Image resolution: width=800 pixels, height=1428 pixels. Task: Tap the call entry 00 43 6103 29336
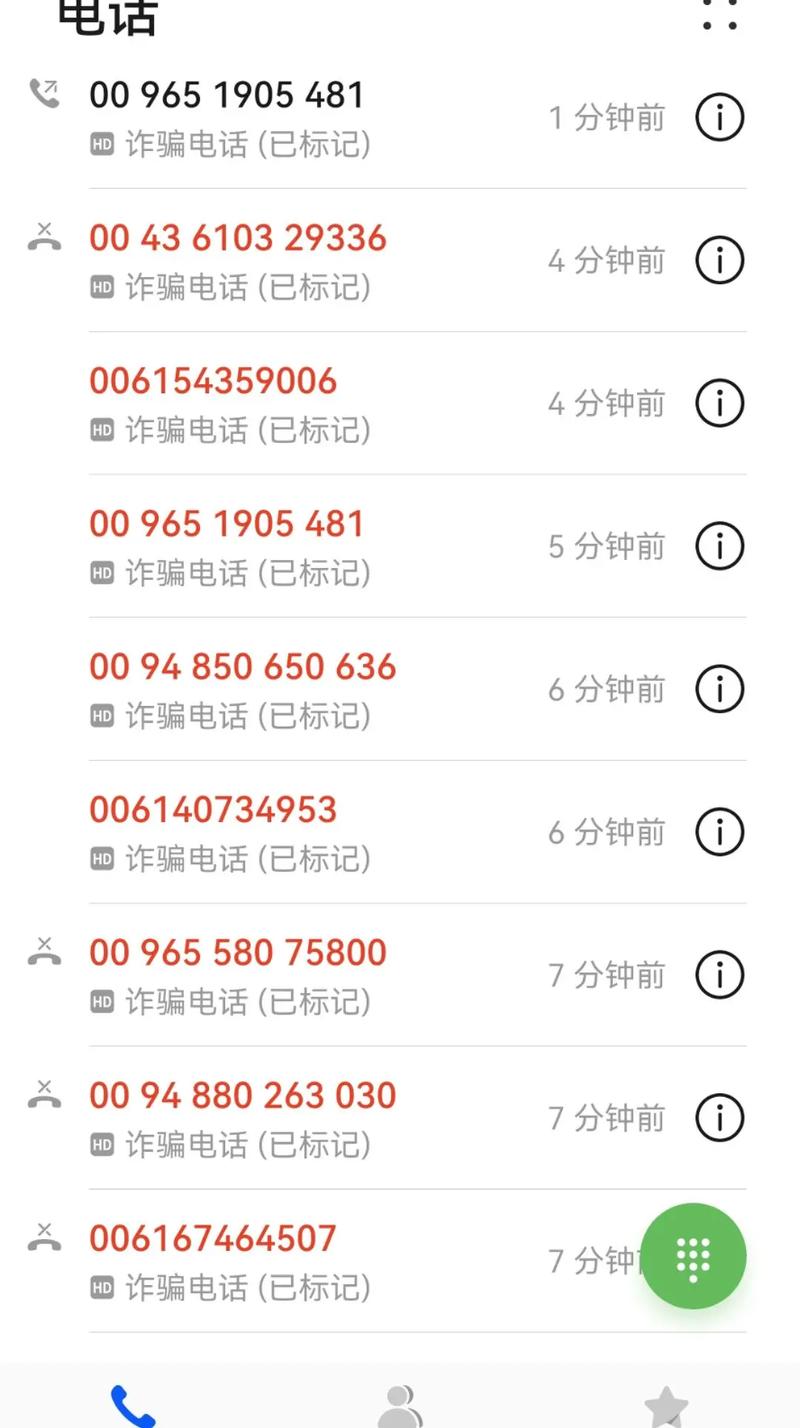pyautogui.click(x=237, y=238)
